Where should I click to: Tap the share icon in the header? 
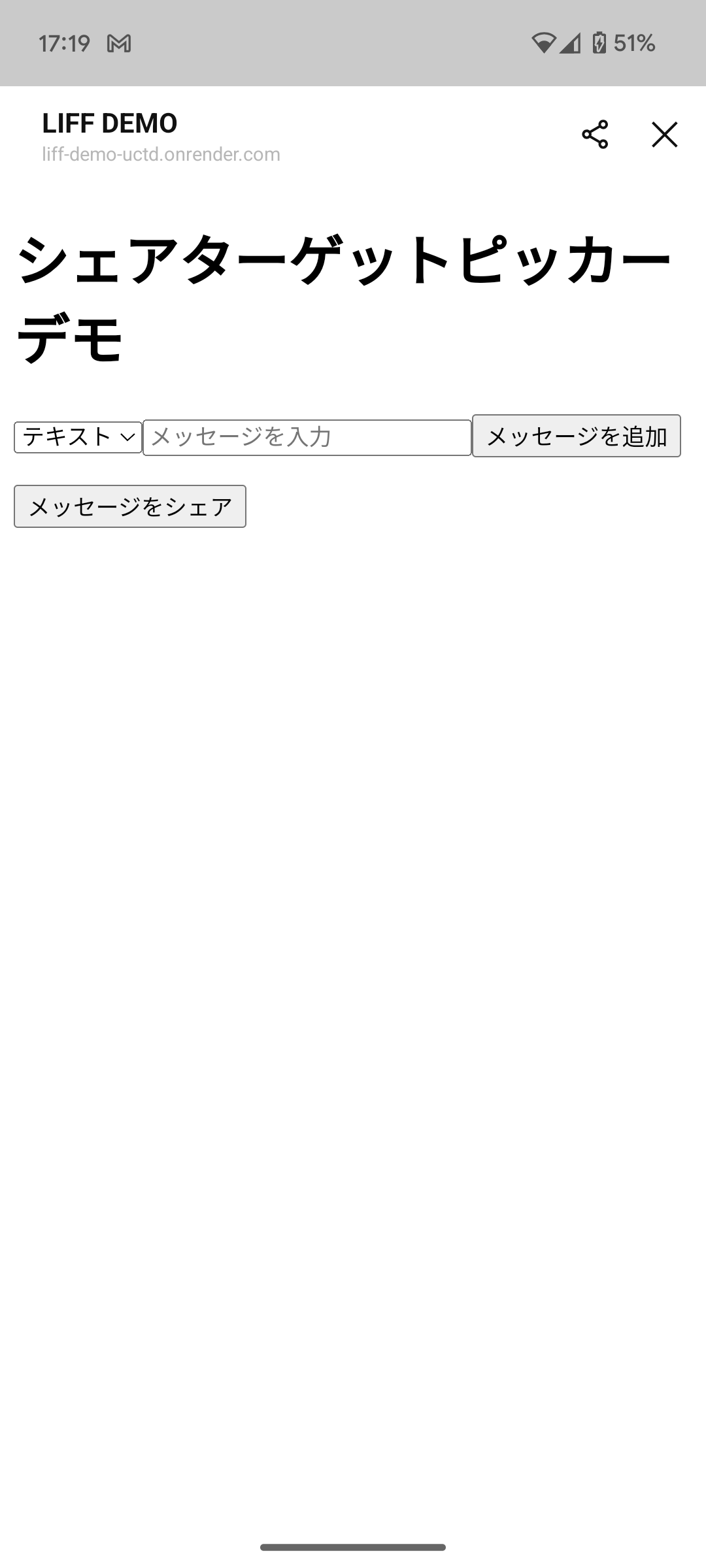[x=595, y=135]
